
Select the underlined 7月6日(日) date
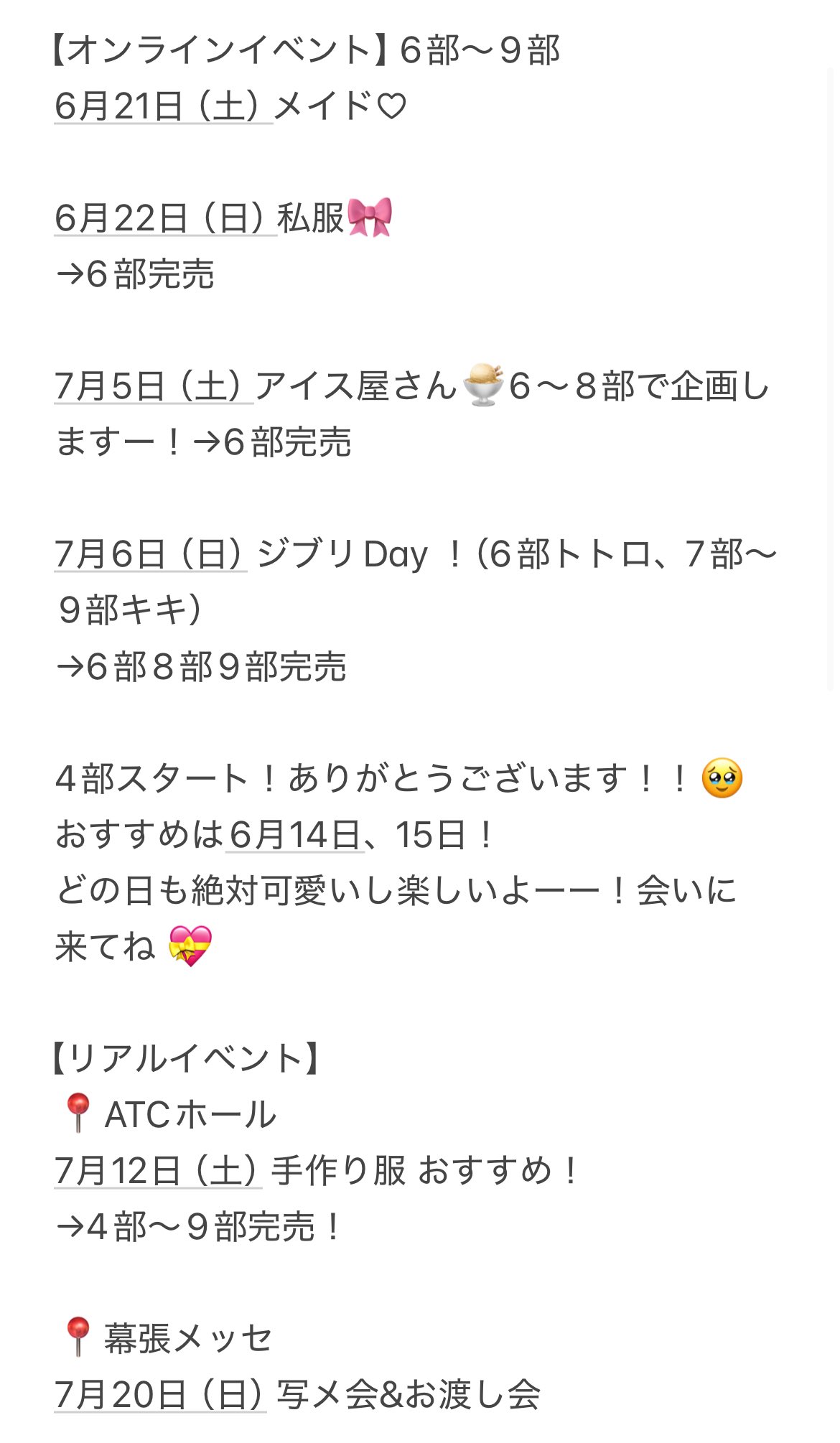pos(151,555)
